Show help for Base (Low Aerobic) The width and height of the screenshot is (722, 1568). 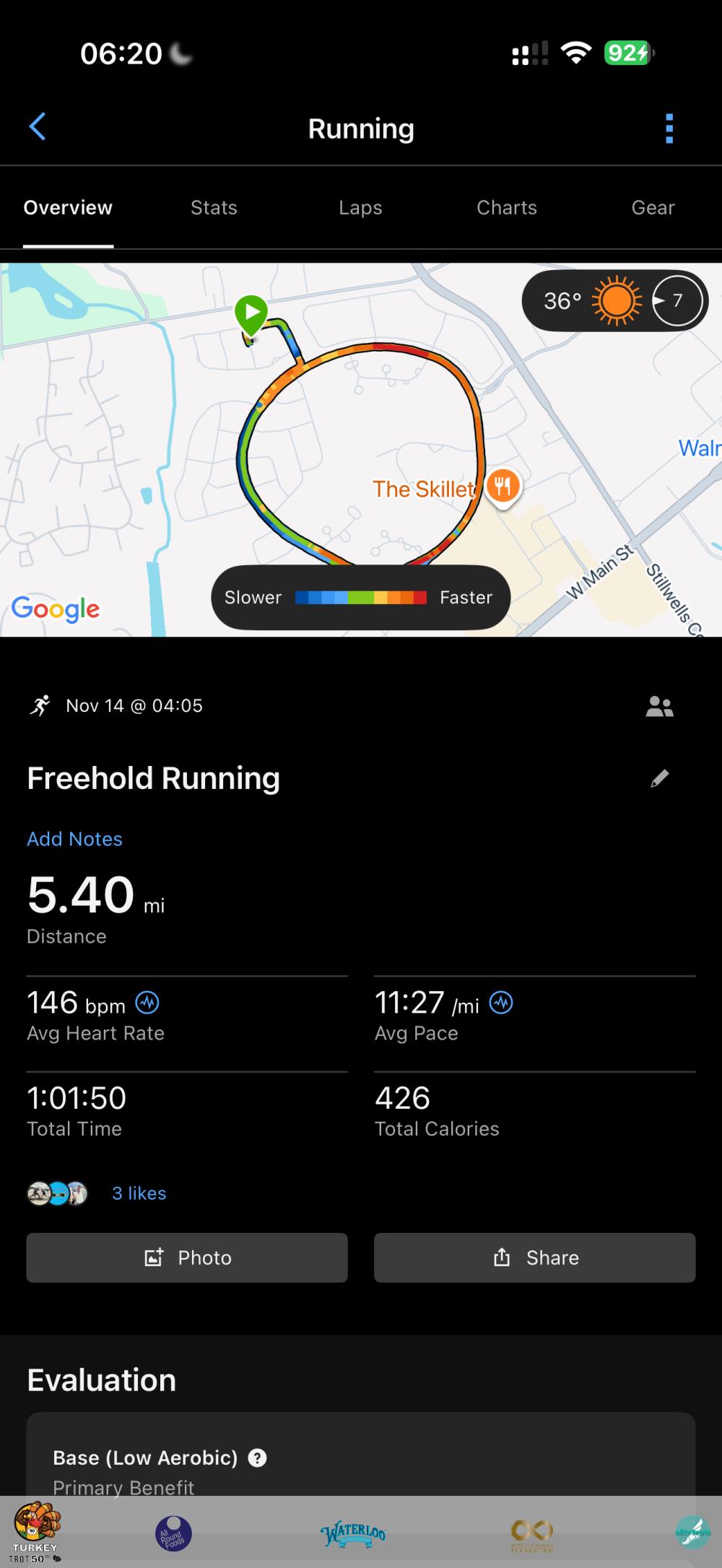257,1458
